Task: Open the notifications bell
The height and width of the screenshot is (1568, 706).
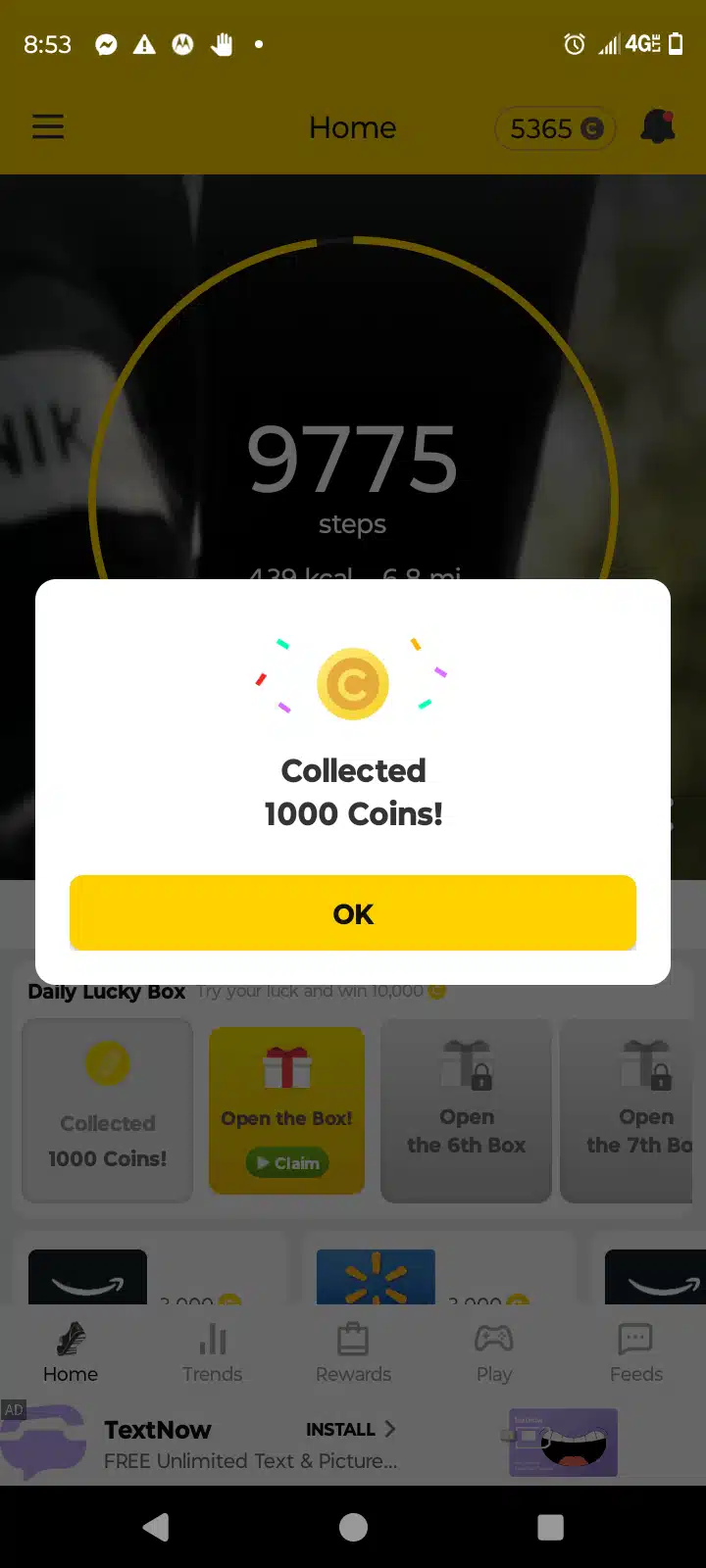Action: click(658, 127)
